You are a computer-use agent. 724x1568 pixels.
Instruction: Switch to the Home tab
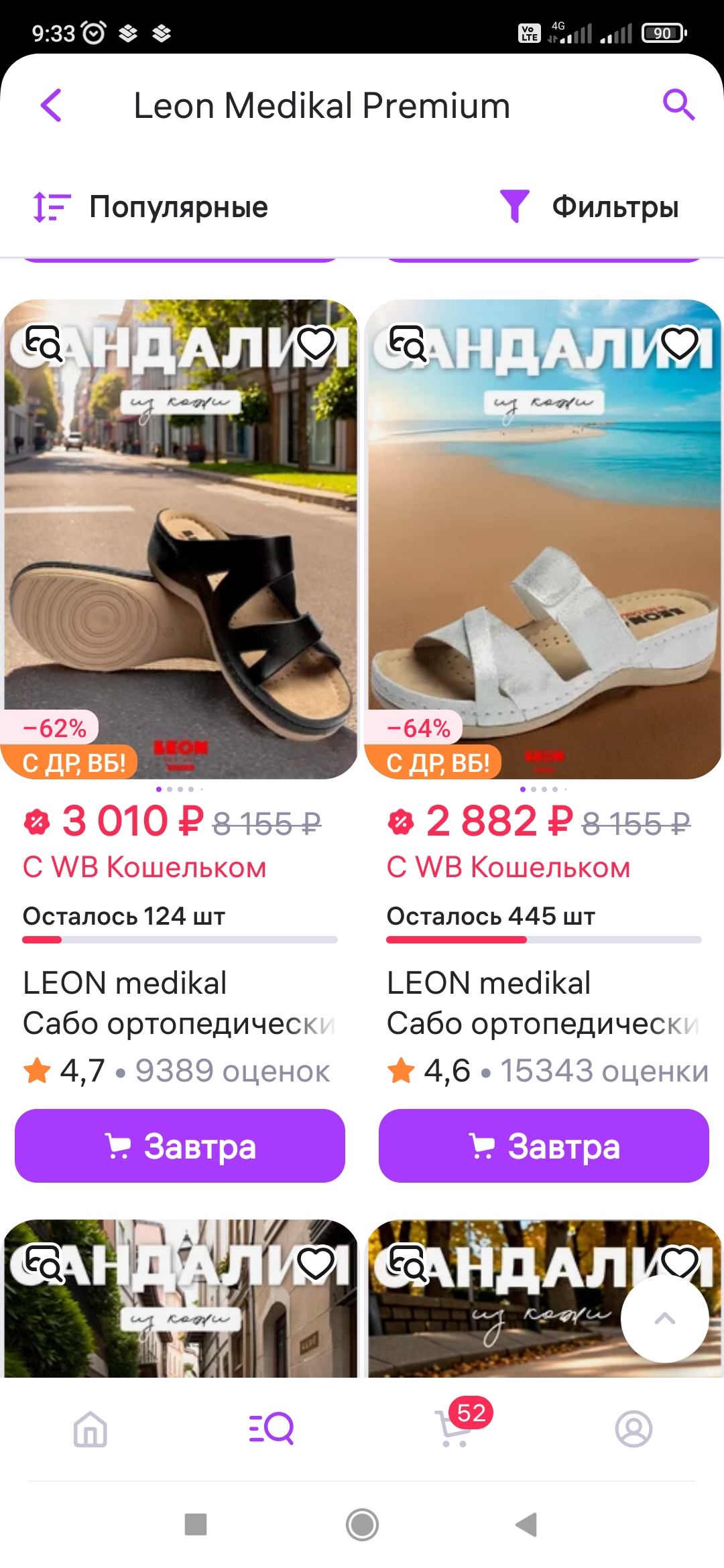pos(90,1429)
